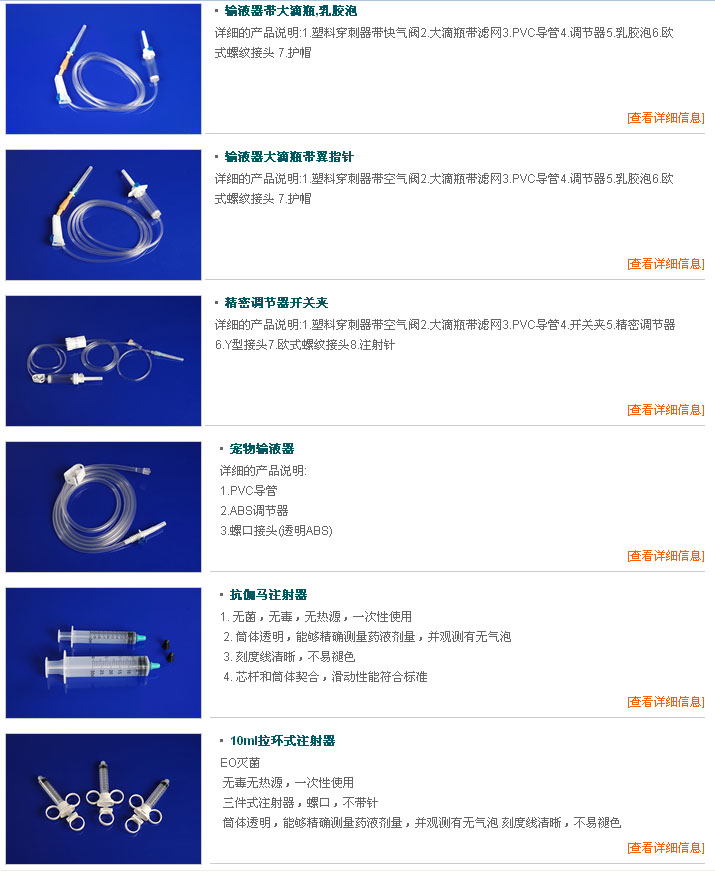This screenshot has height=872, width=715.
Task: Open details link for 抗伽马注射器
Action: click(665, 702)
